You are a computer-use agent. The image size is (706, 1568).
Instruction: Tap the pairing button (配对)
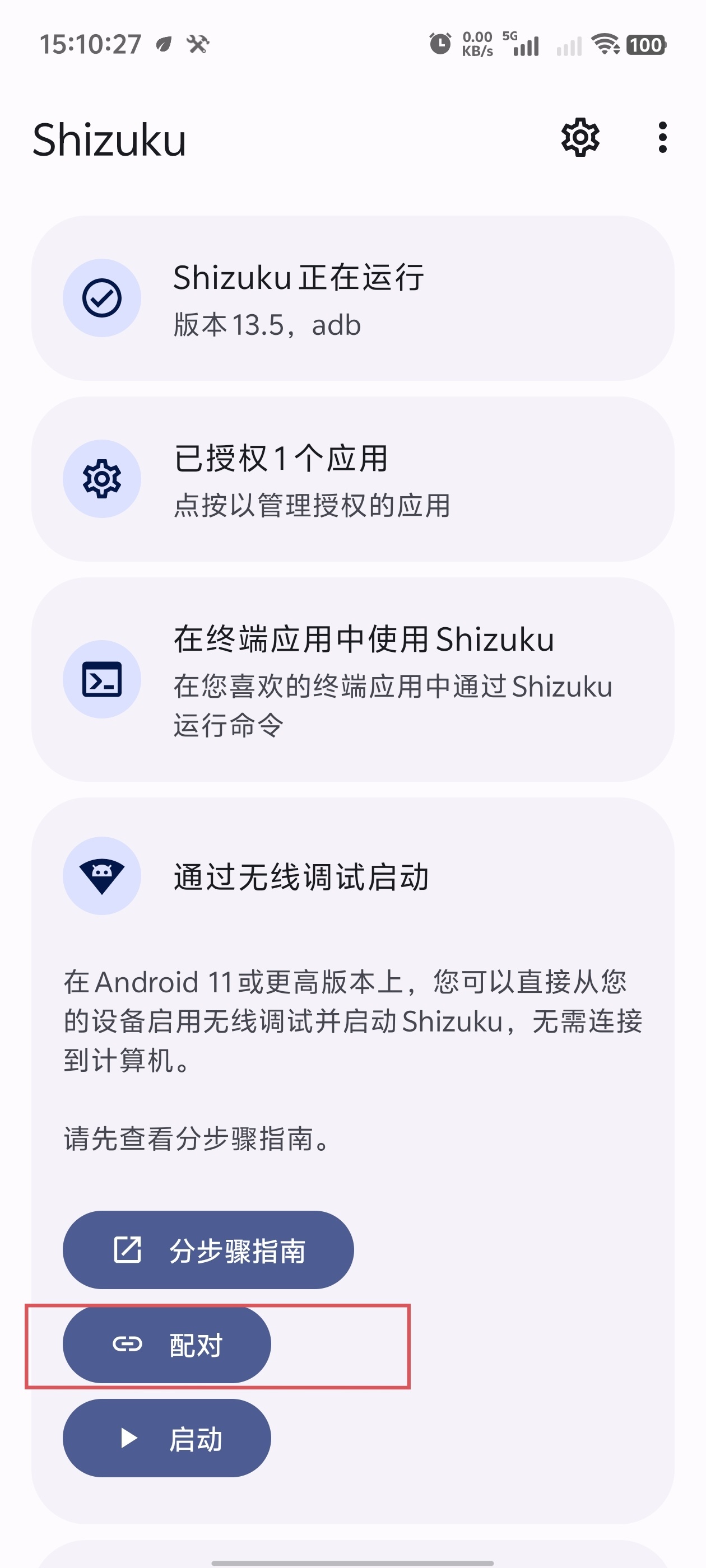pos(166,1344)
